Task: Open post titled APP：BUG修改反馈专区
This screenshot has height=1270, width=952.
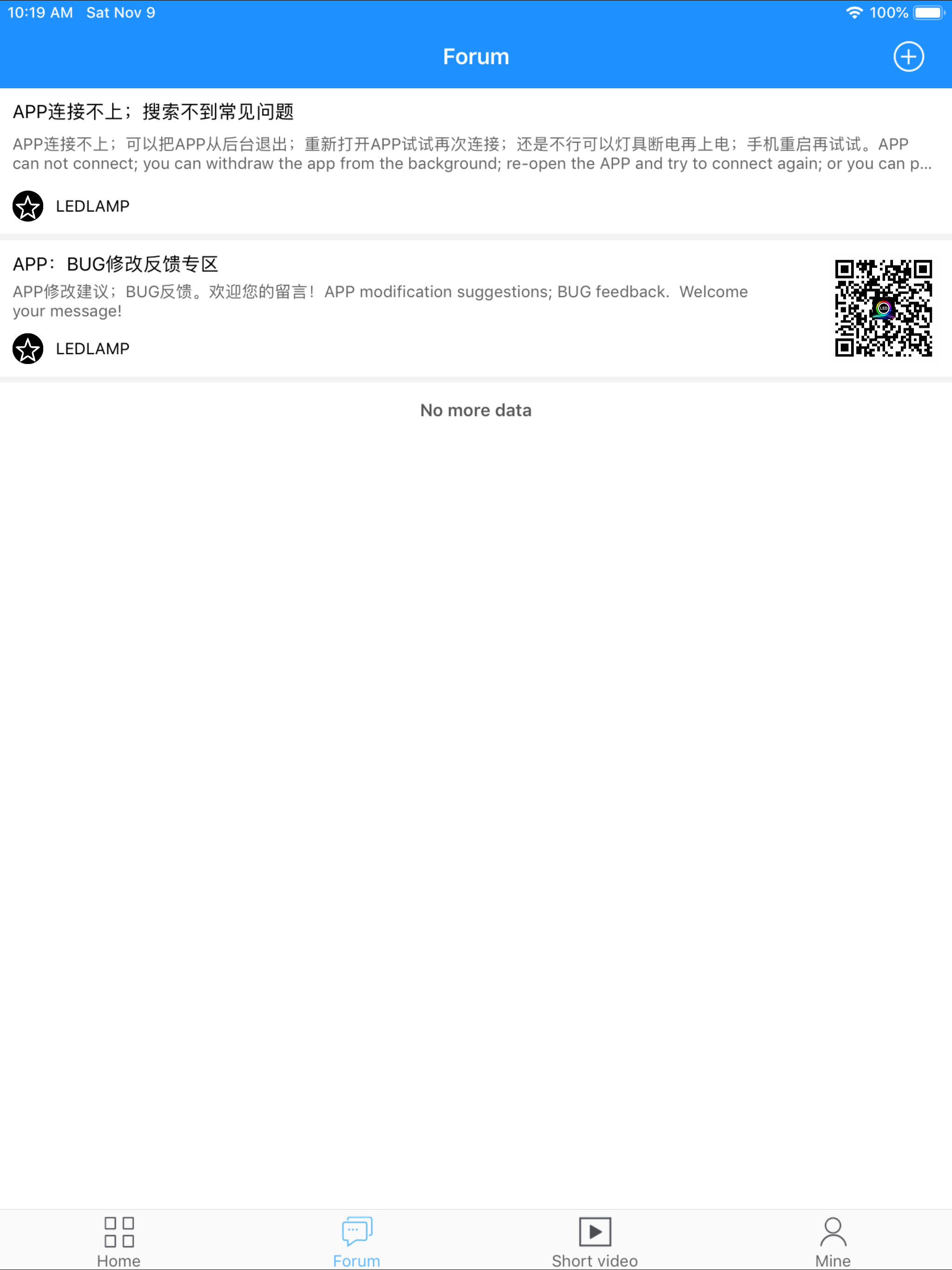Action: coord(115,264)
